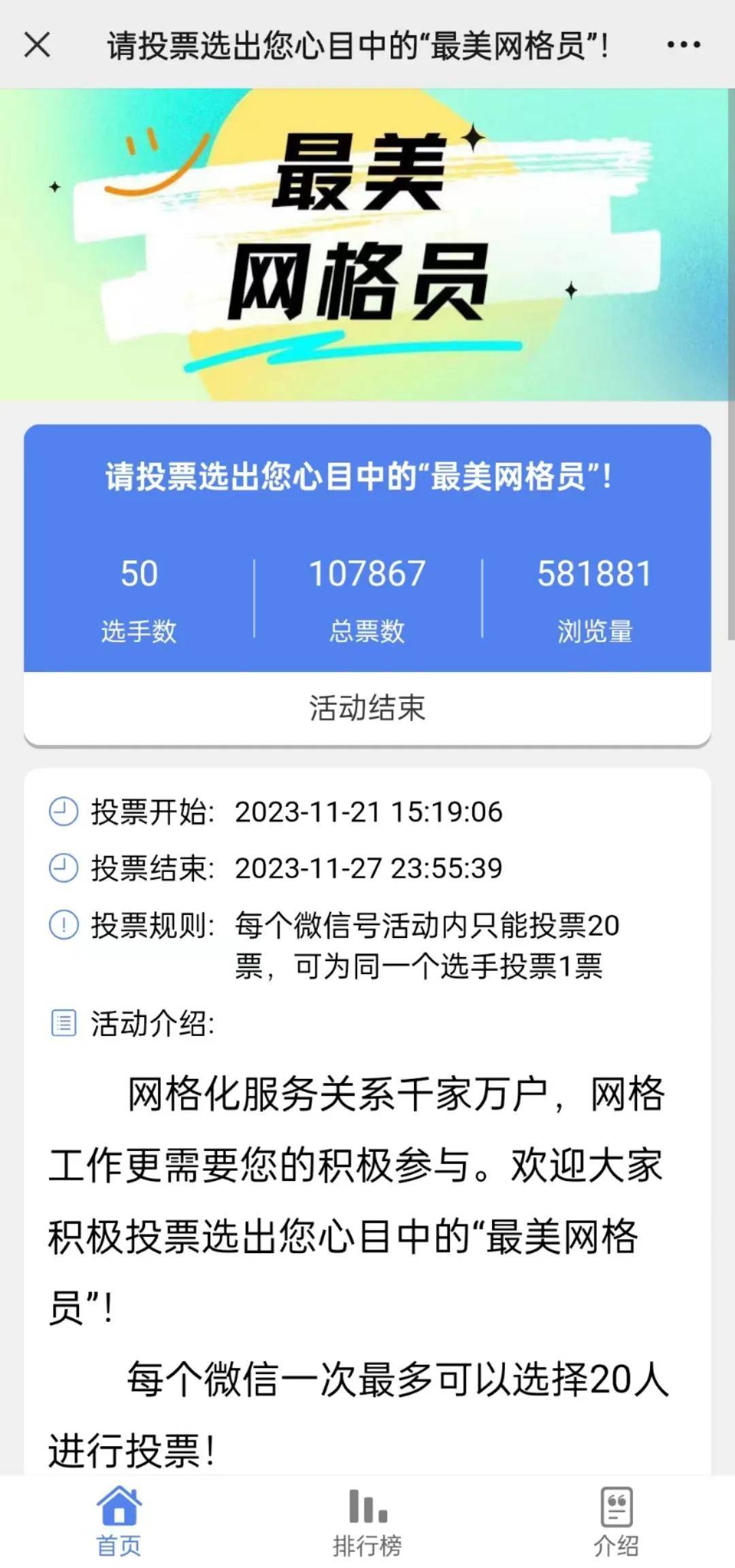
Task: Tap the page title in the top bar
Action: [359, 45]
